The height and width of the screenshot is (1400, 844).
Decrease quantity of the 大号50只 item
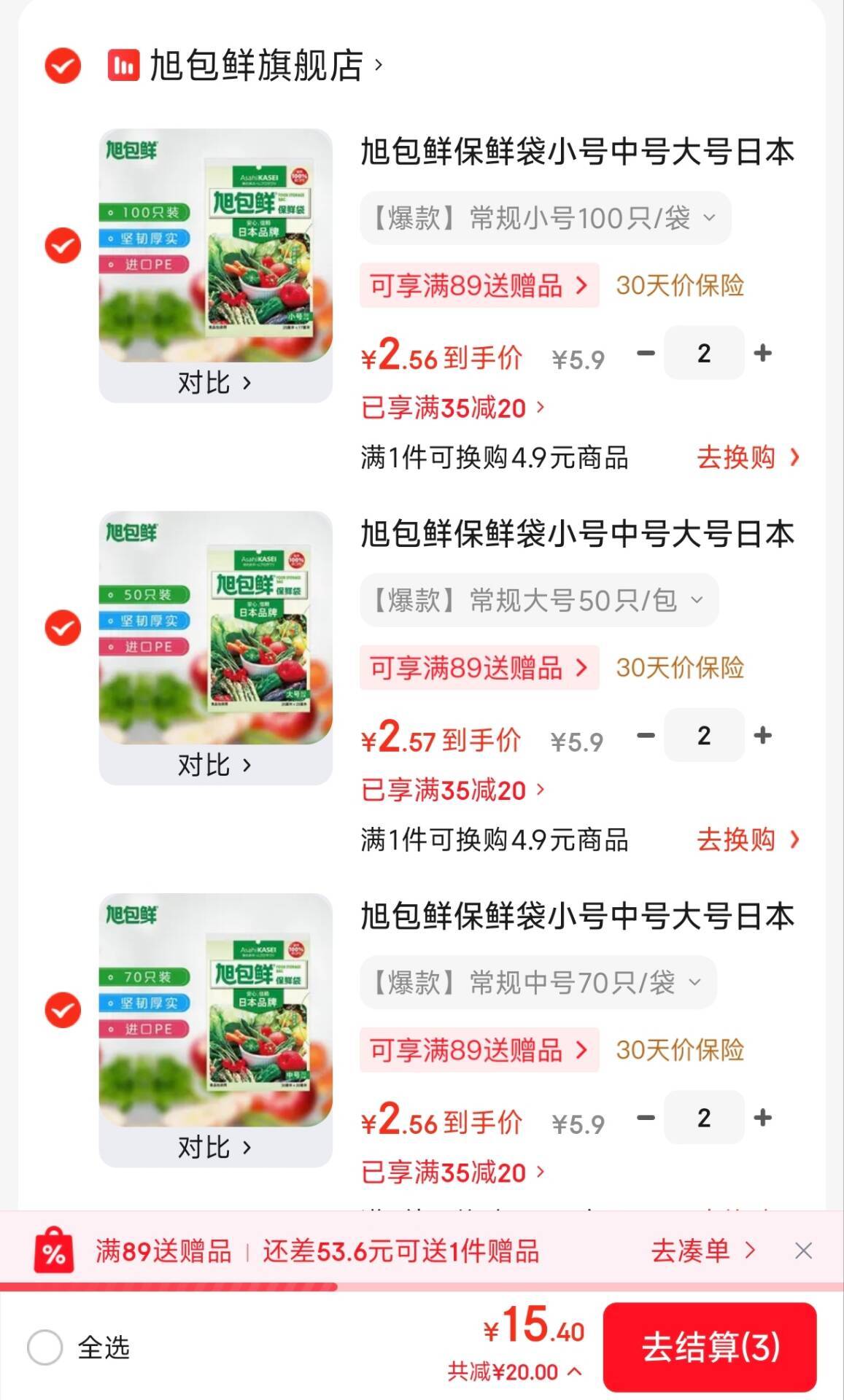pyautogui.click(x=646, y=735)
